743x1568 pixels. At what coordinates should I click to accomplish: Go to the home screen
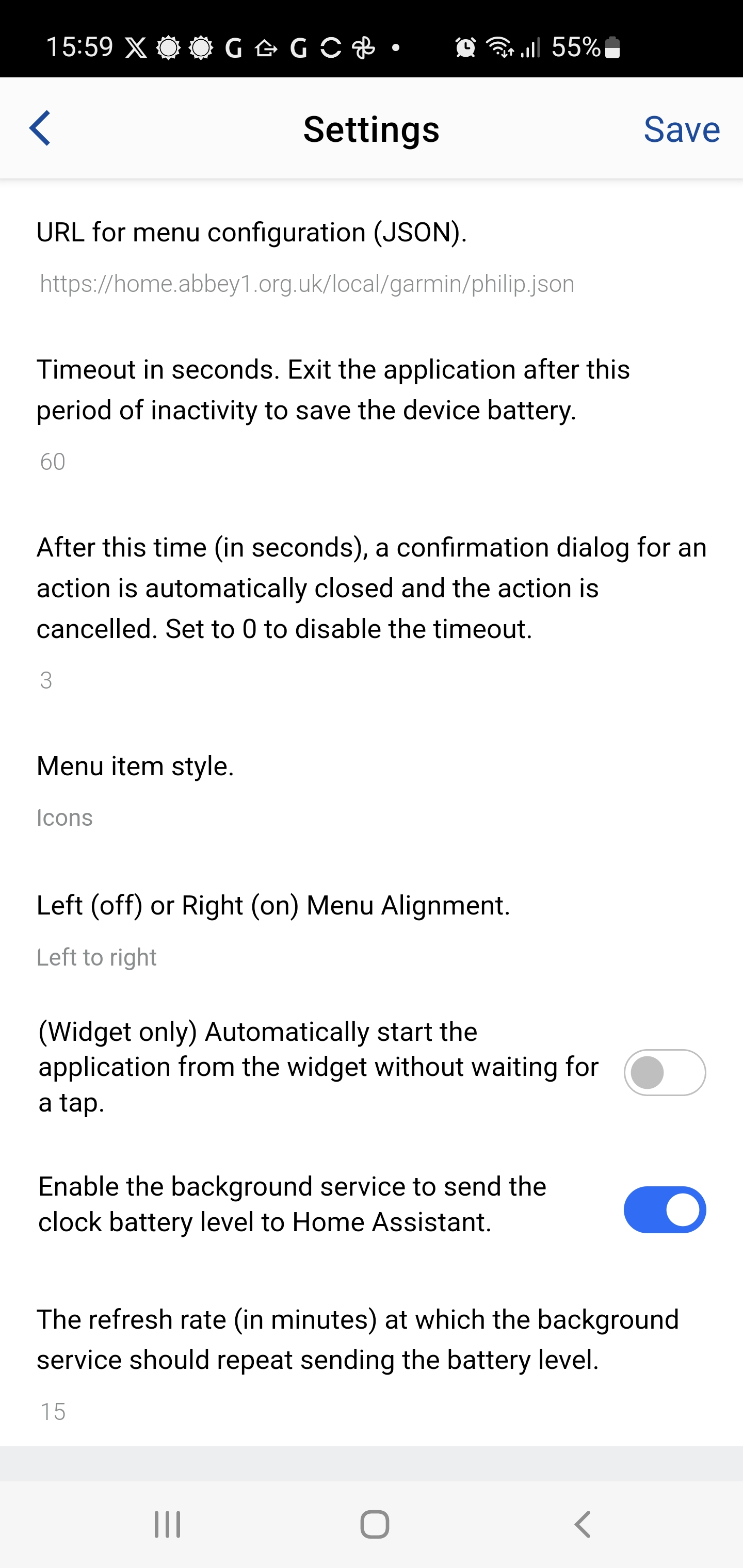point(374,1525)
